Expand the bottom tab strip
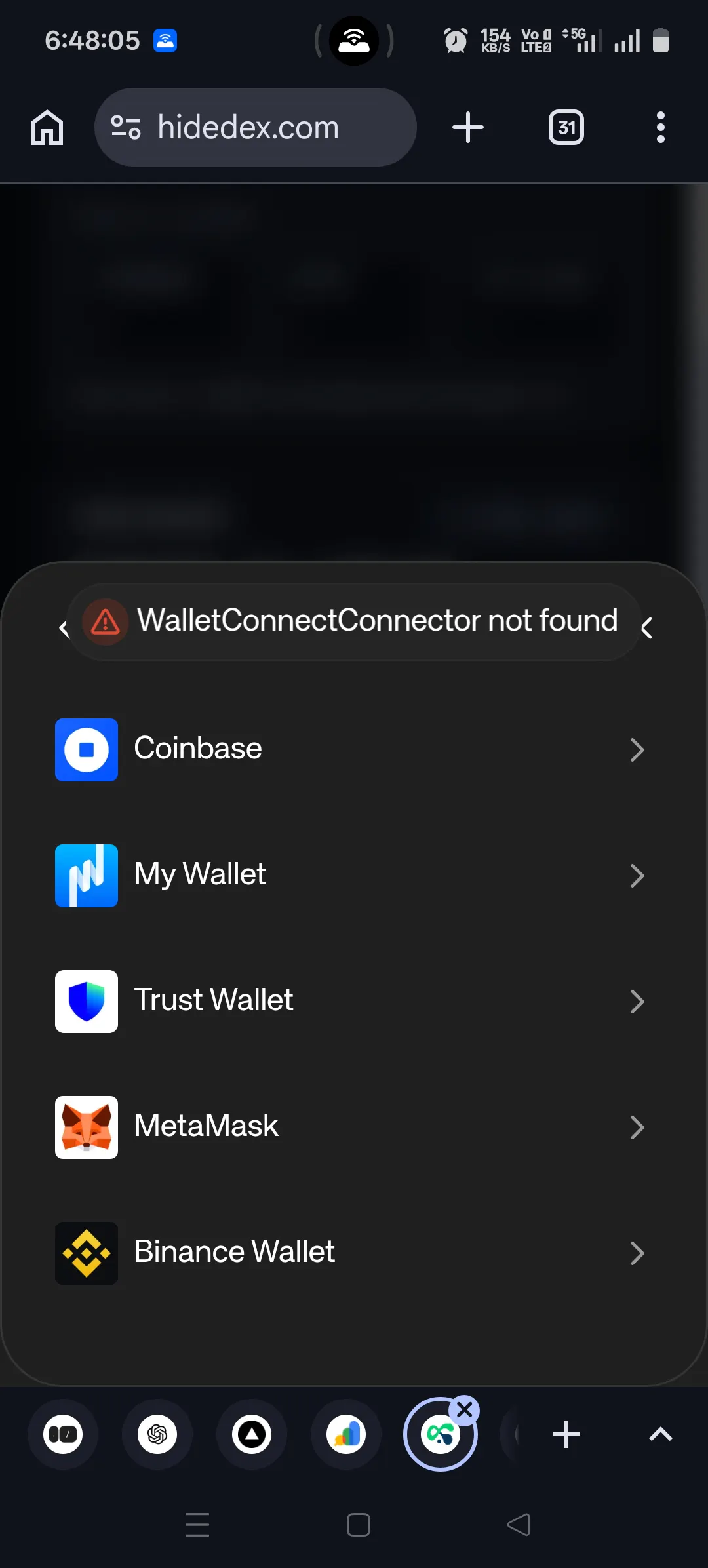The width and height of the screenshot is (708, 1568). click(661, 1435)
